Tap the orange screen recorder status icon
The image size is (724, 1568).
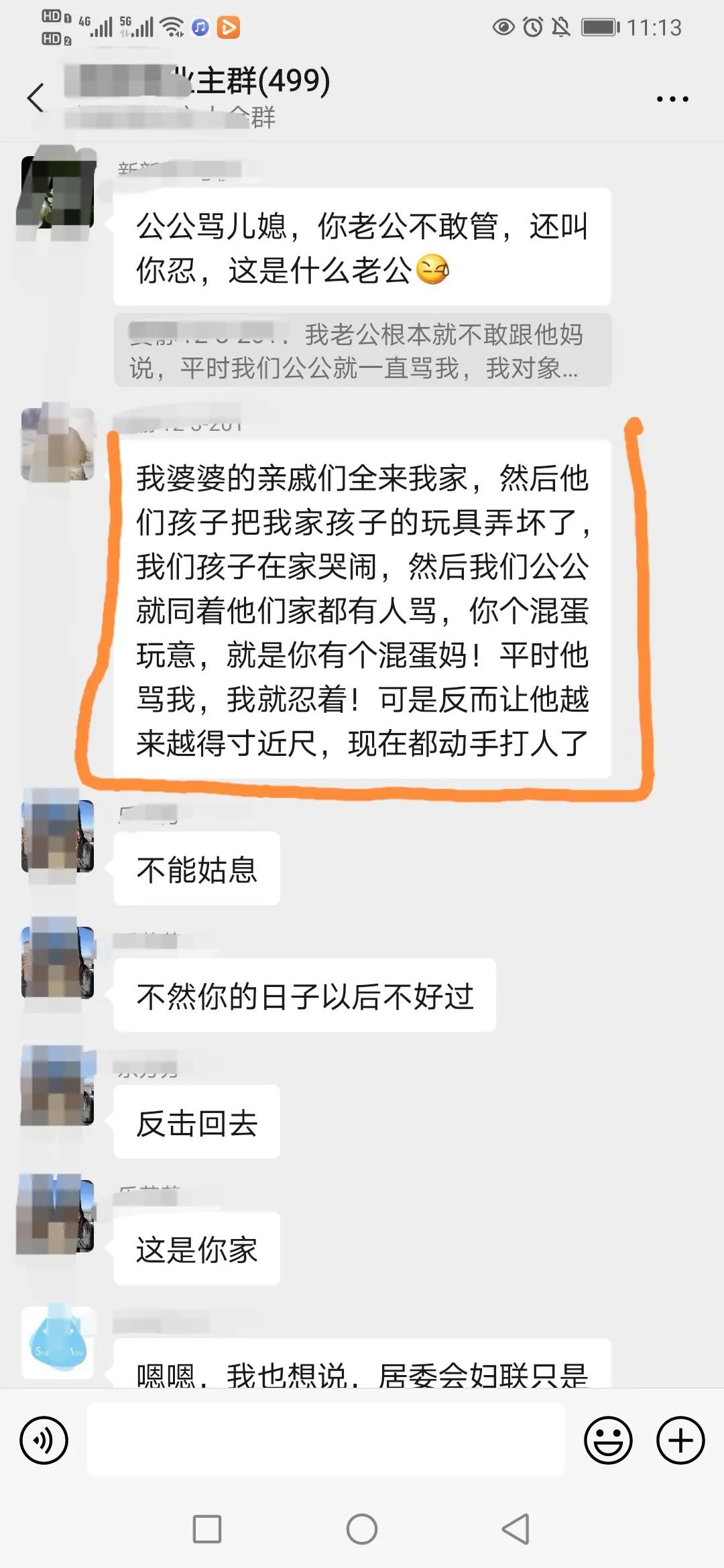(x=229, y=28)
